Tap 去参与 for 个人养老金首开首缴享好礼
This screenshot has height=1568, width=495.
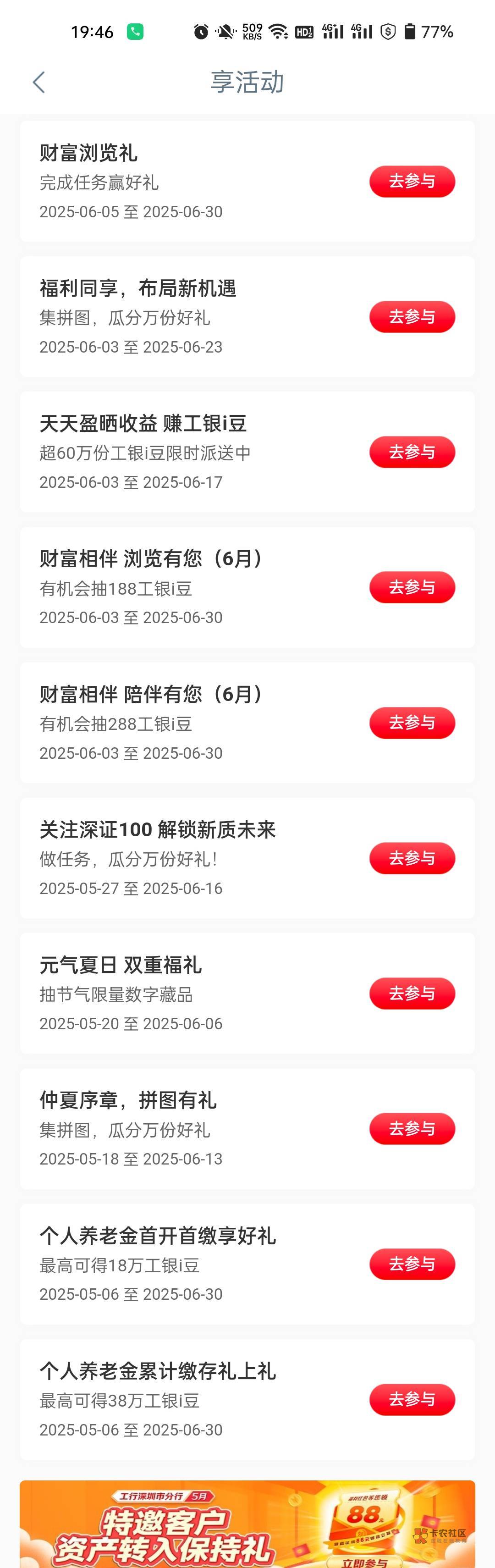412,1264
